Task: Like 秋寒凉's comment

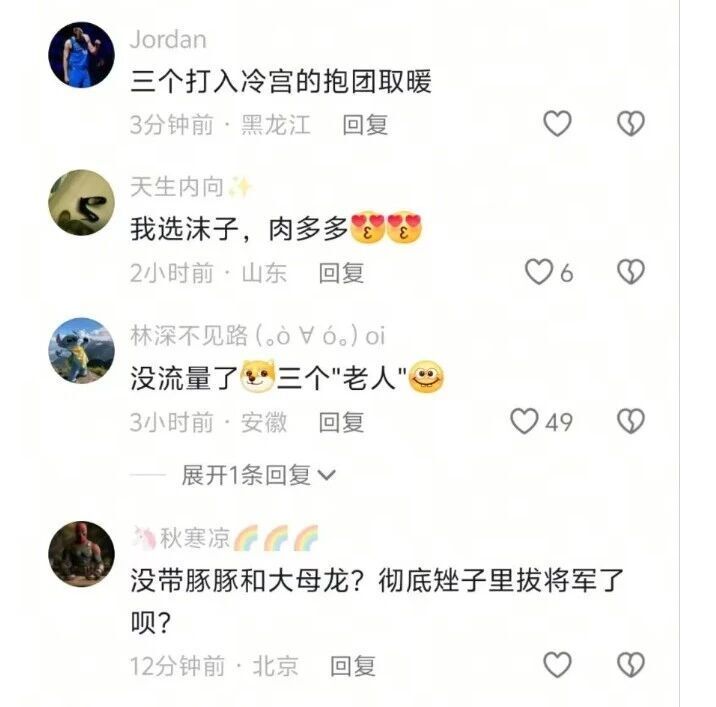Action: click(x=557, y=664)
